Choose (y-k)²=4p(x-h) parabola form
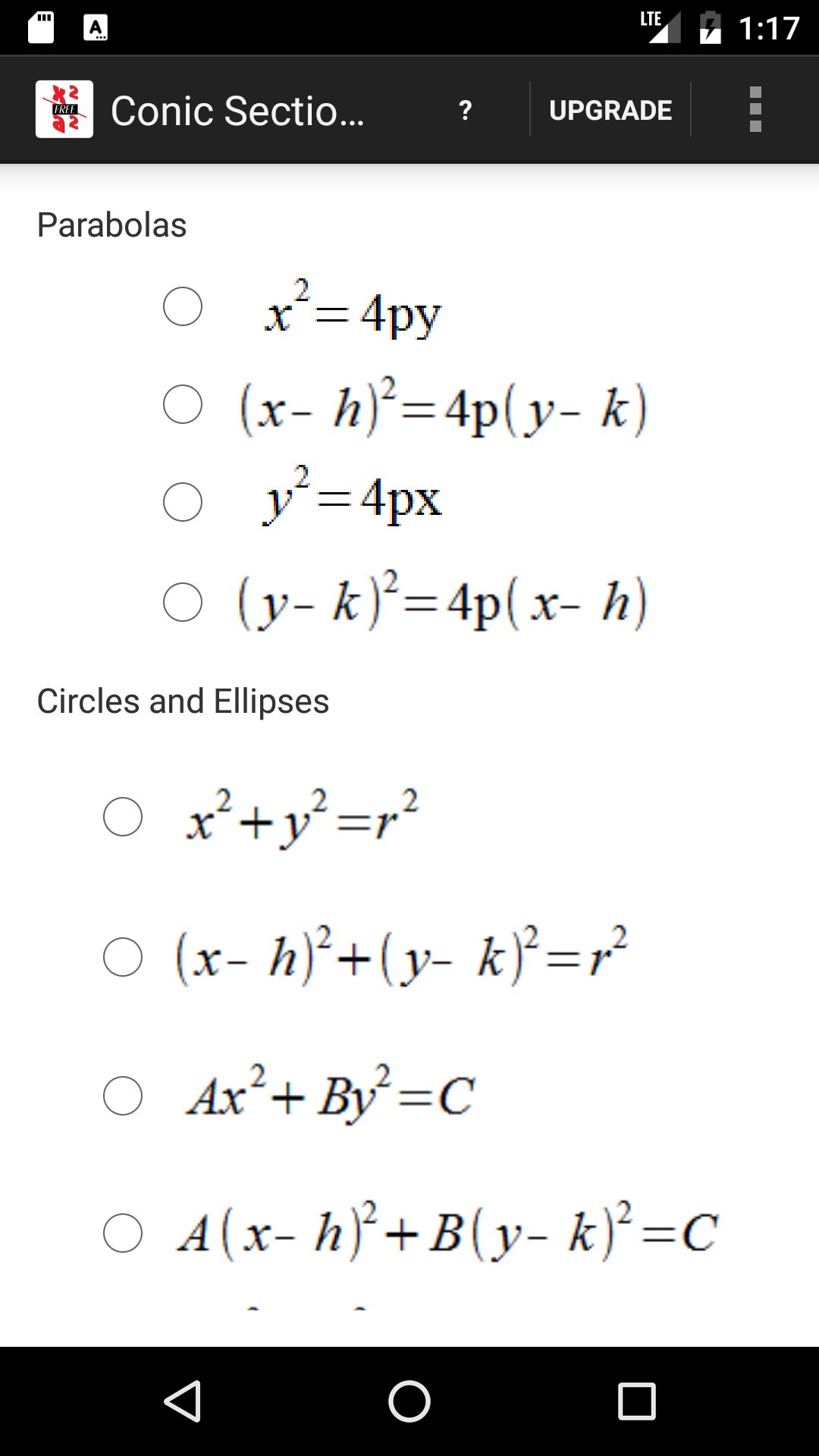Screen dimensions: 819x1456 coord(183,602)
